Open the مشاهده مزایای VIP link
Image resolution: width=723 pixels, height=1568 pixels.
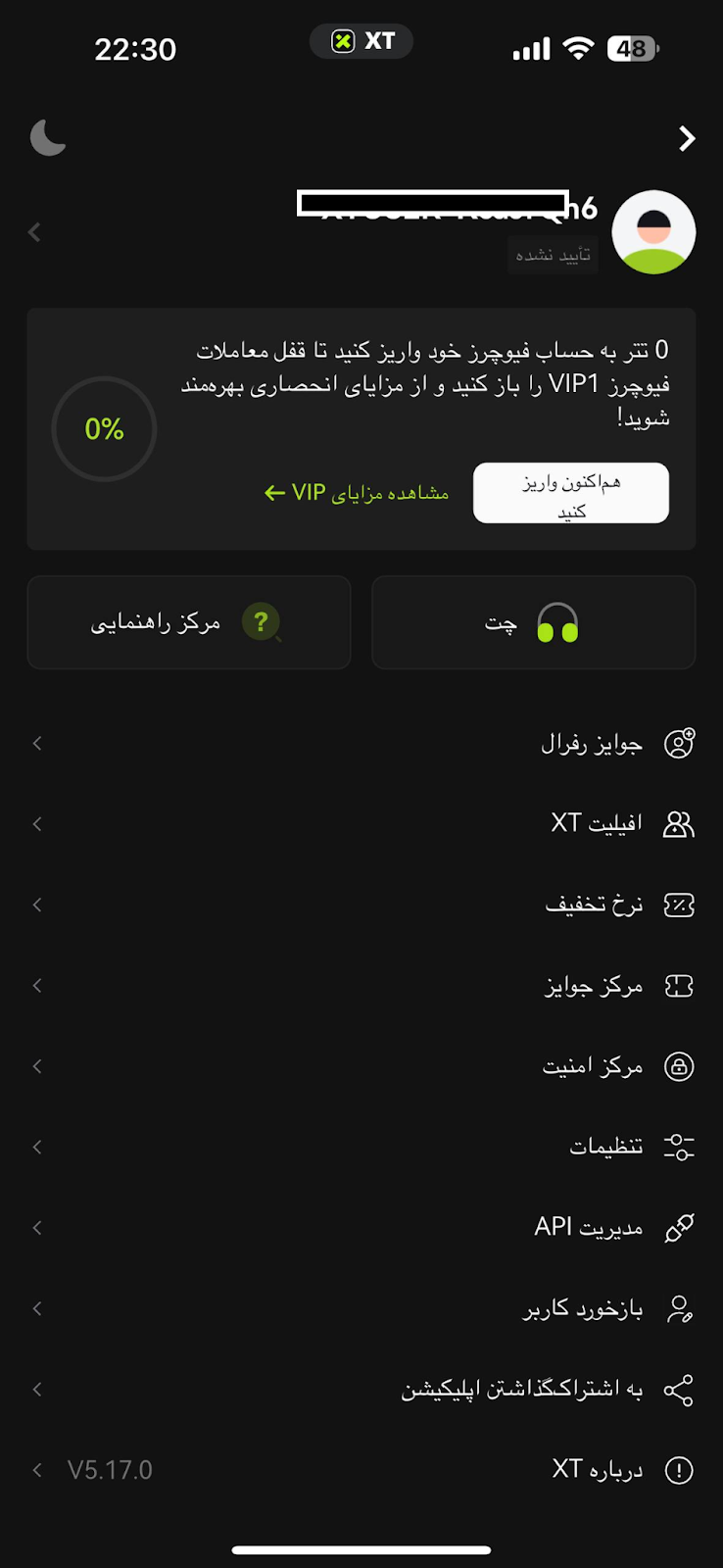358,493
